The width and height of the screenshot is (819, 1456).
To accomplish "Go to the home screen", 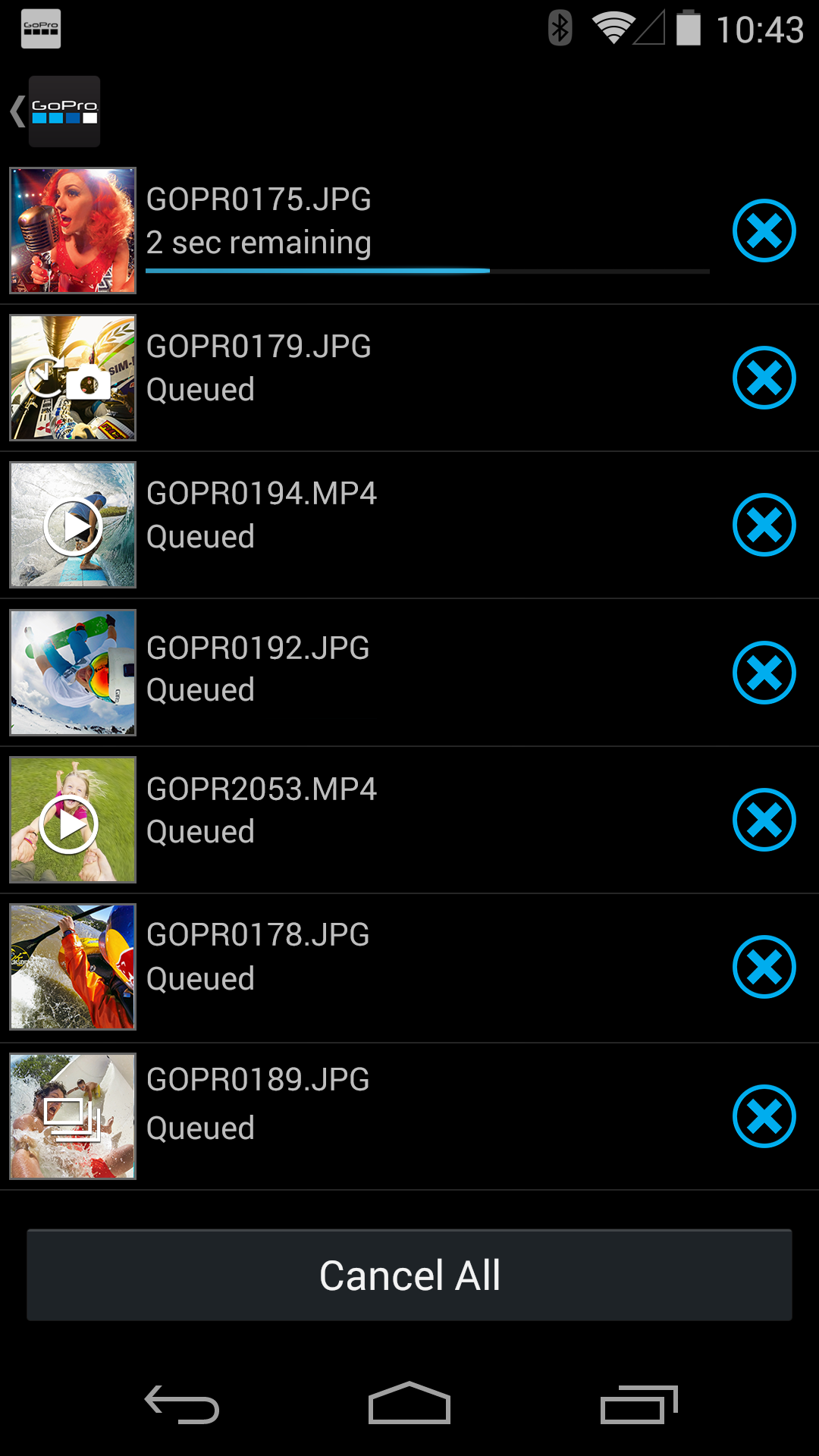I will (409, 1404).
